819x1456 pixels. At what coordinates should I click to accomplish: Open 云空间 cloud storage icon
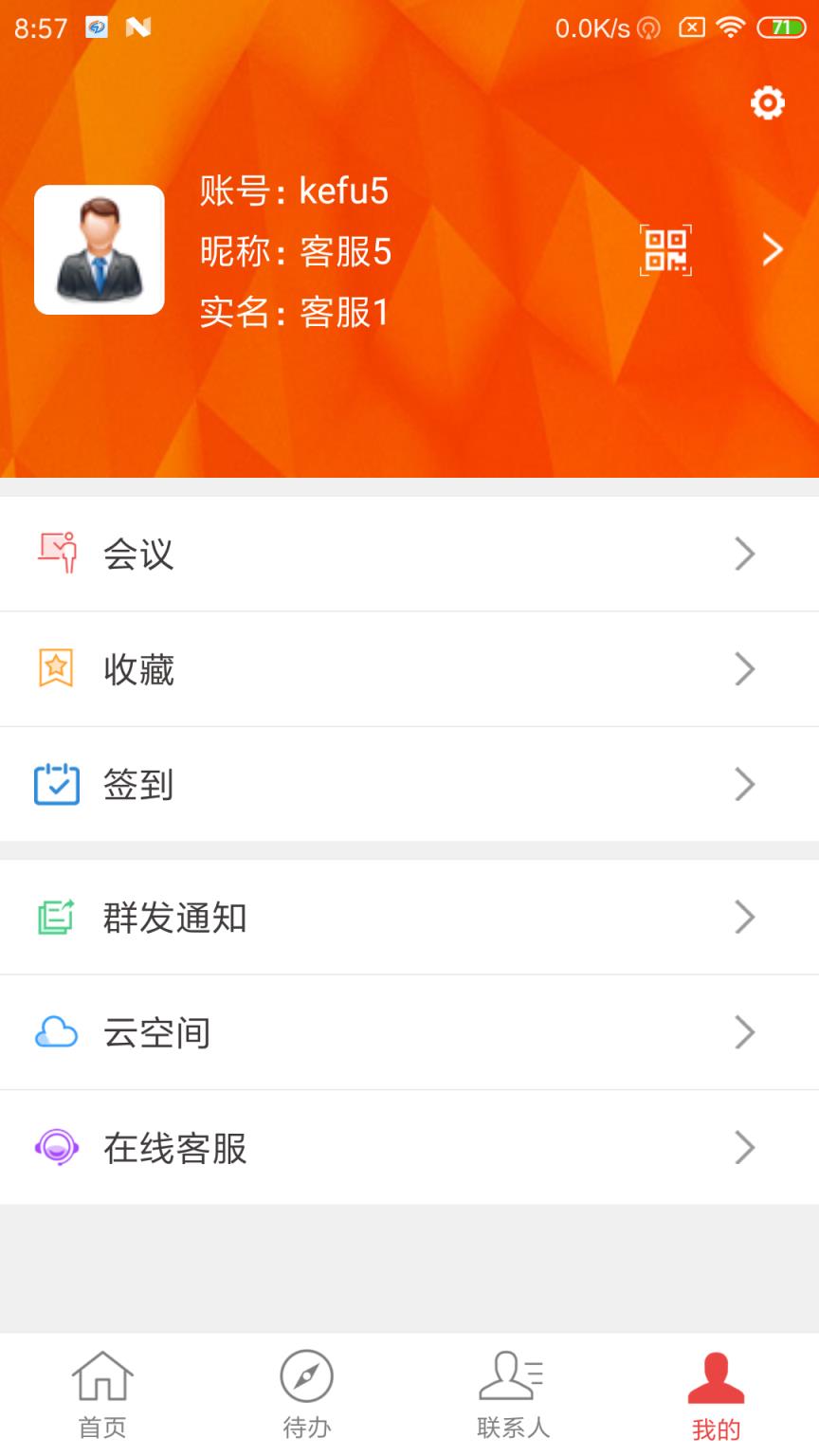pos(55,1032)
